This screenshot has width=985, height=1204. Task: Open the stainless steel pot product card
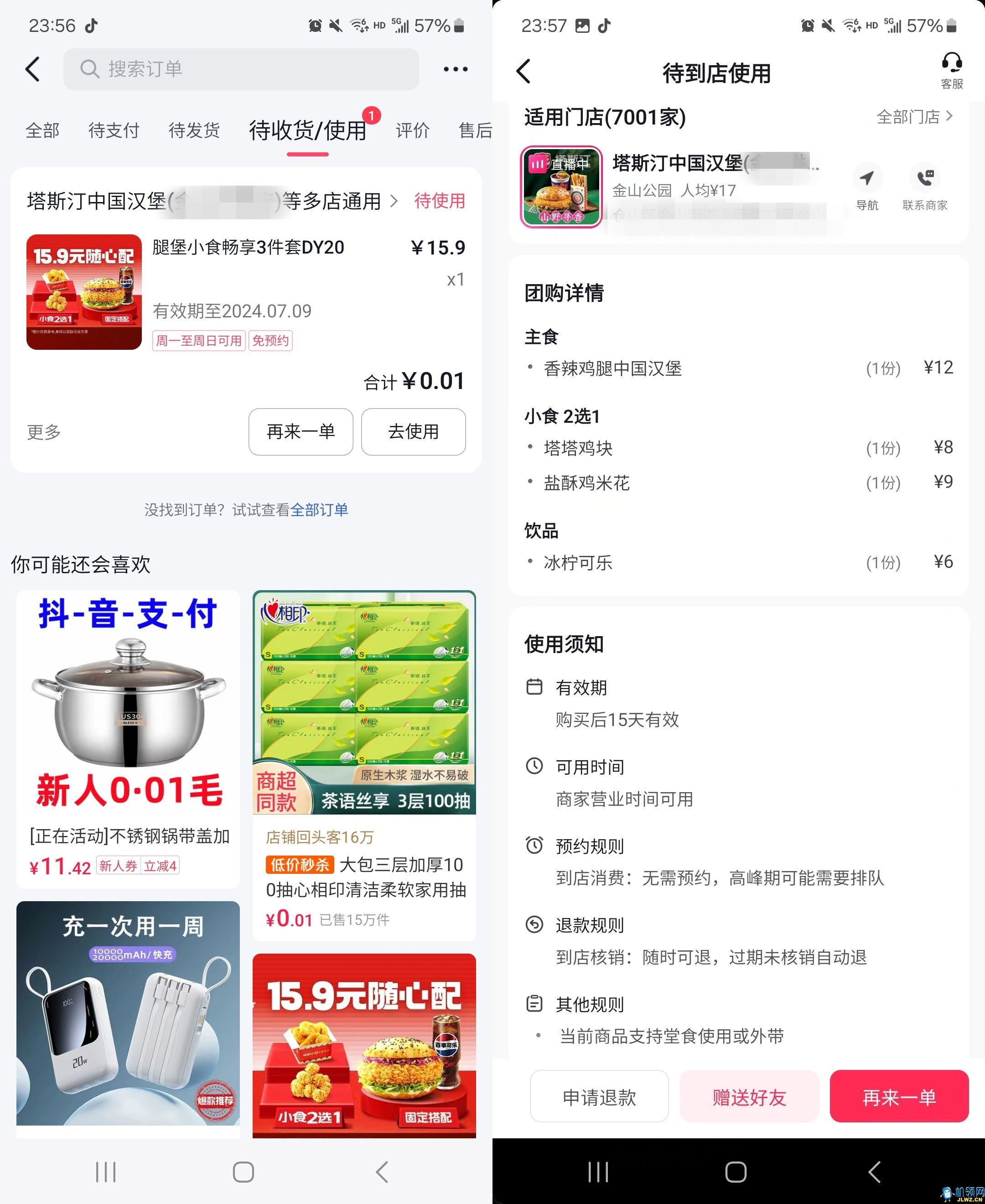(x=128, y=737)
